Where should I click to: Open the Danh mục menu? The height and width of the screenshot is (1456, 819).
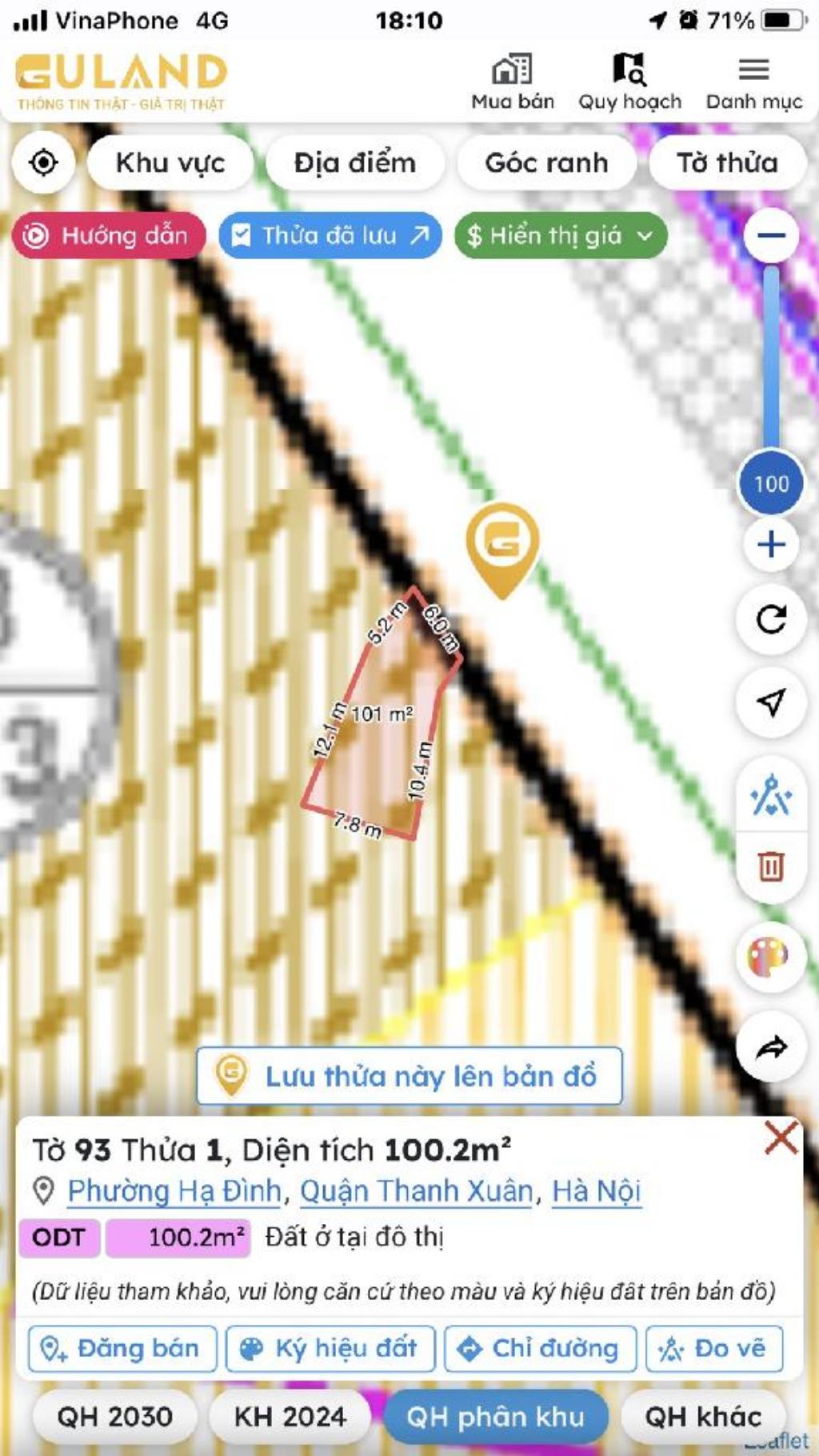point(753,82)
